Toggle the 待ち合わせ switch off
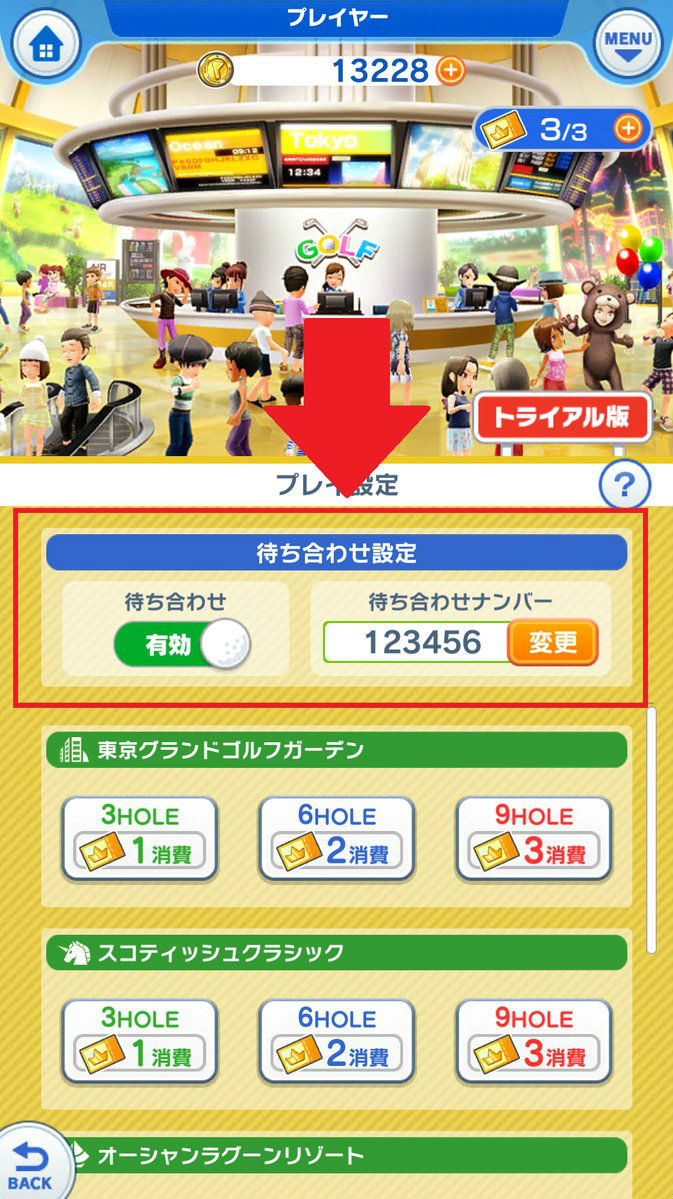Image resolution: width=673 pixels, height=1199 pixels. tap(182, 645)
